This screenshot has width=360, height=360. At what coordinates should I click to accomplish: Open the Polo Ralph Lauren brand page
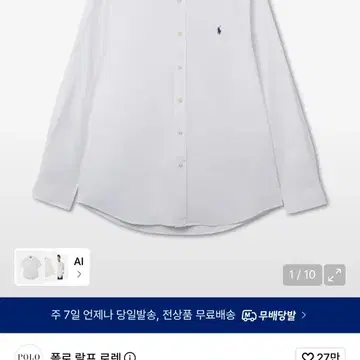88,356
